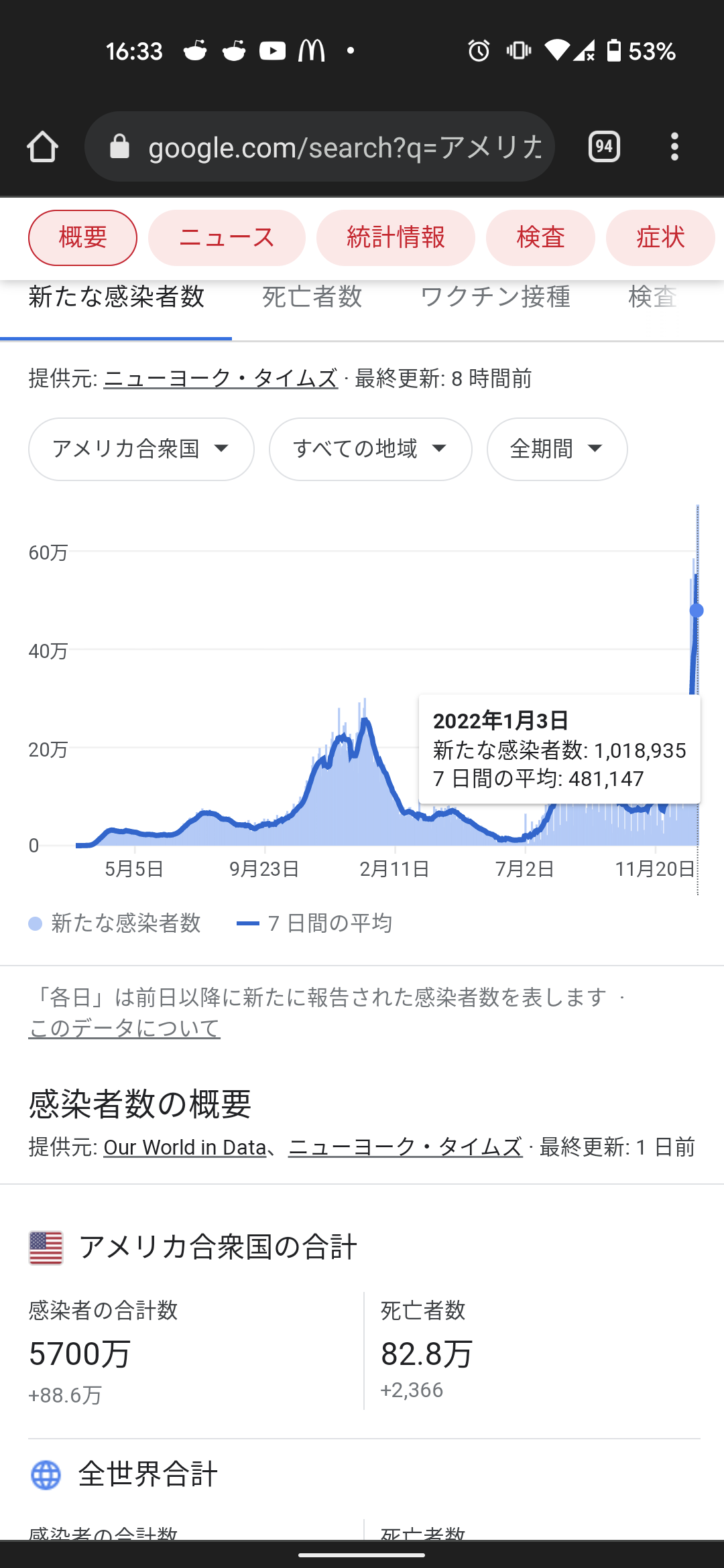Switch to the ワクチン接種 tab
The image size is (724, 1568).
[x=495, y=297]
